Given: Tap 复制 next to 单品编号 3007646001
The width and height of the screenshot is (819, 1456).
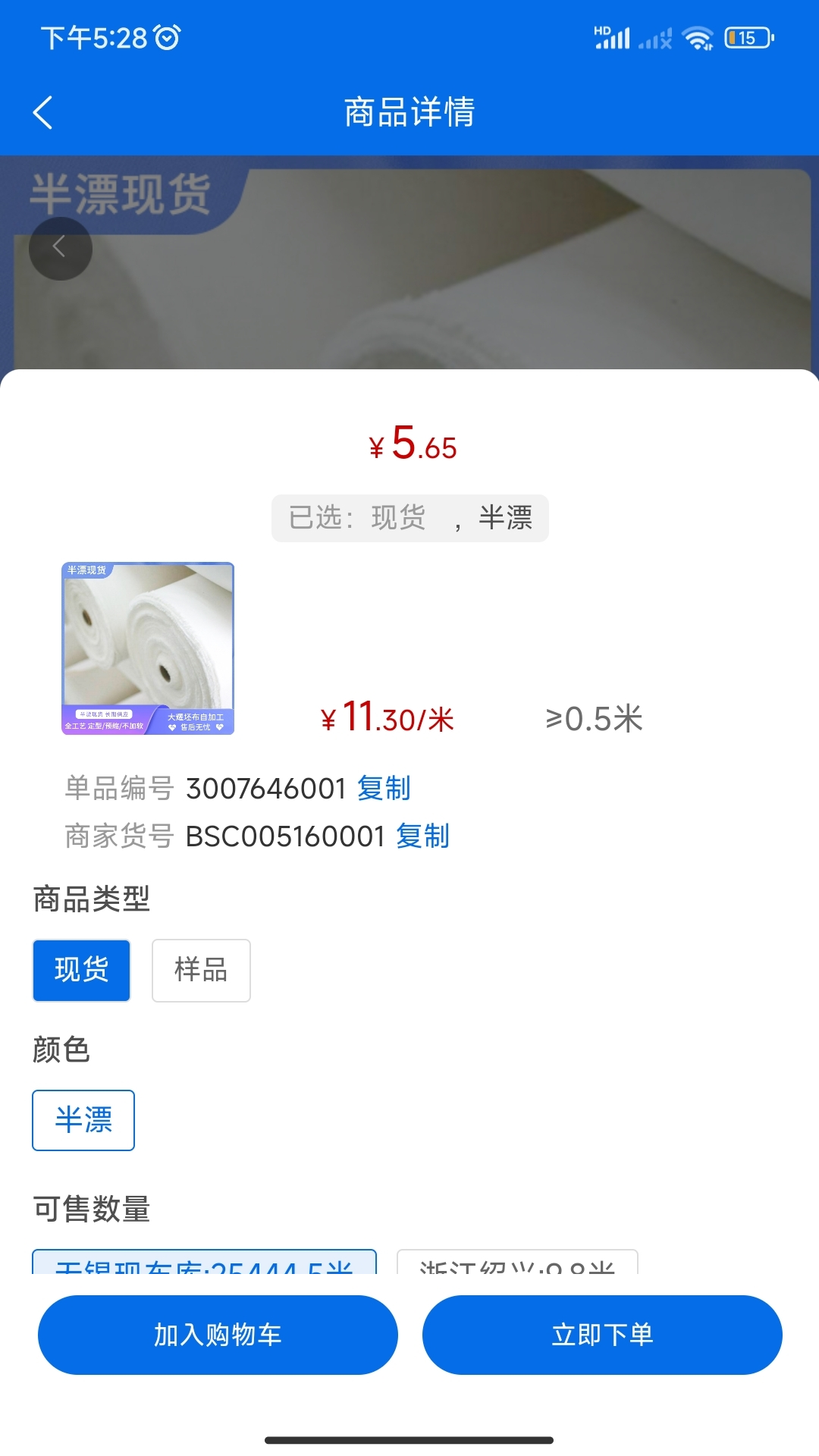Looking at the screenshot, I should (382, 789).
